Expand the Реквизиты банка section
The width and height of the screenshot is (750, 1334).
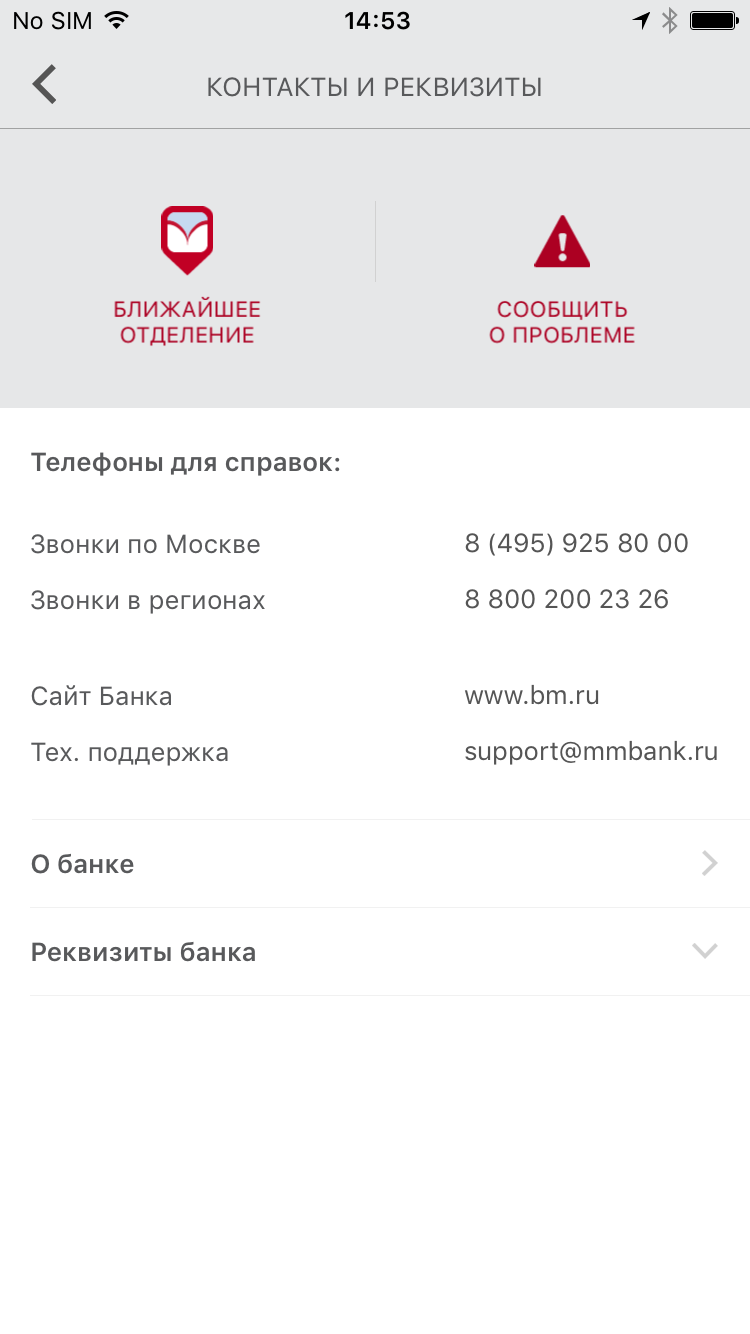[x=390, y=952]
